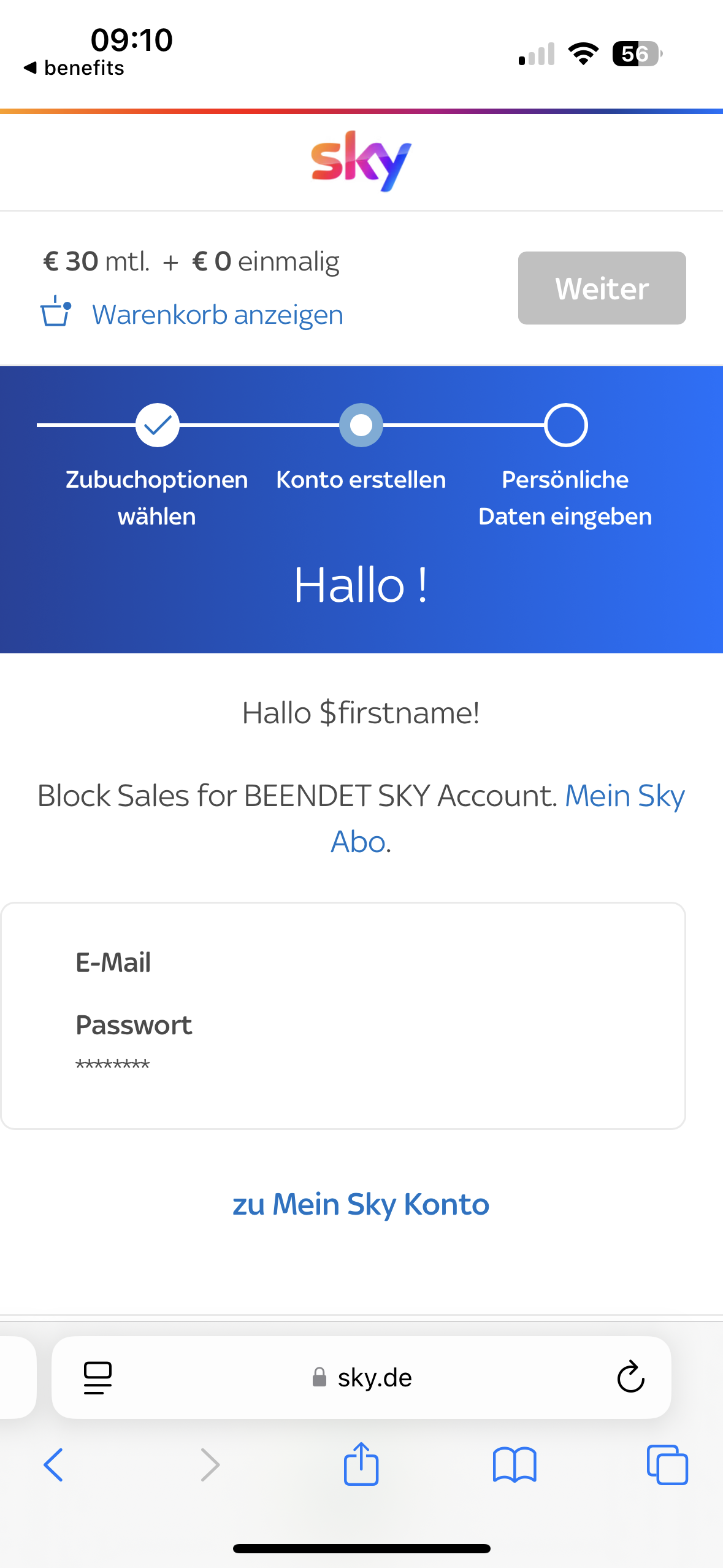This screenshot has height=1568, width=723.
Task: Open zu Mein Sky Konto link
Action: point(361,1204)
